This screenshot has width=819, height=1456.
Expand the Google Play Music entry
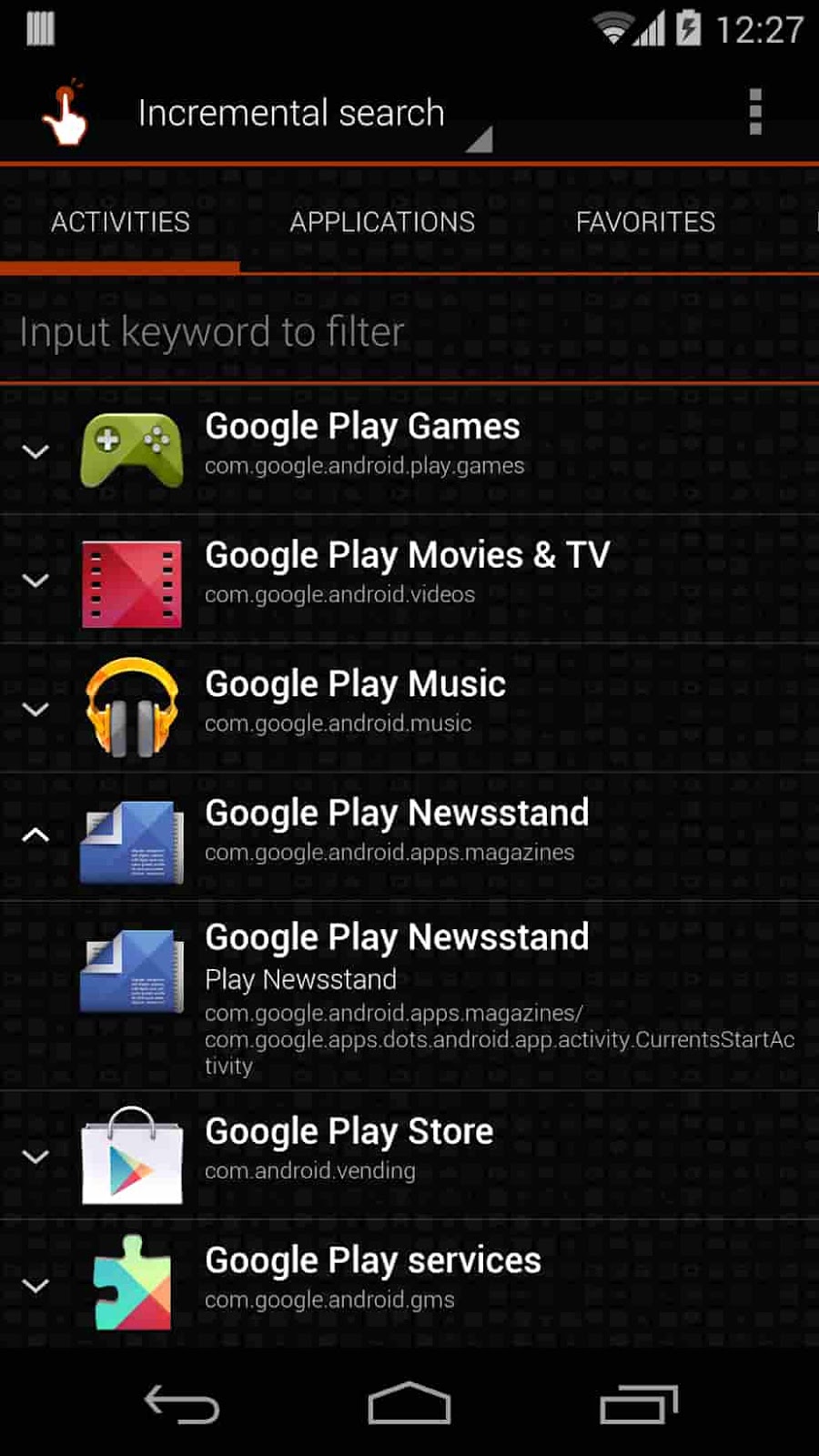coord(35,709)
